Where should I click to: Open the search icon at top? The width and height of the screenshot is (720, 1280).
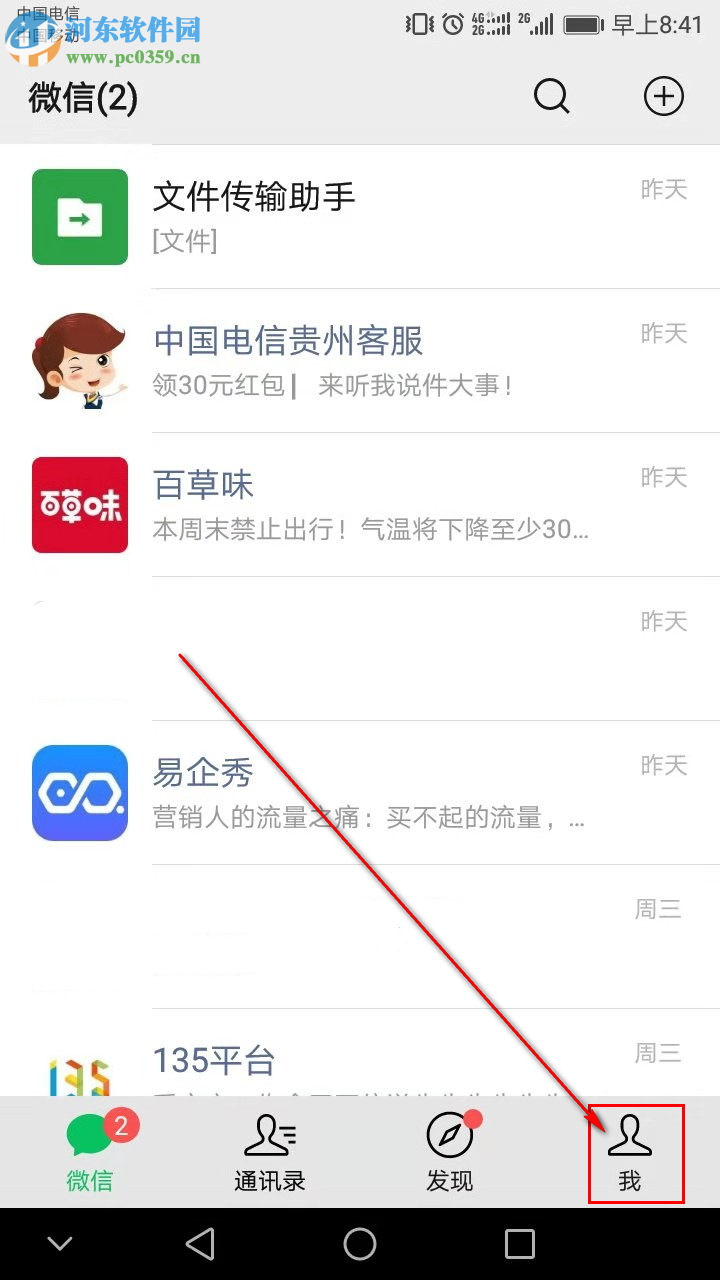(552, 96)
